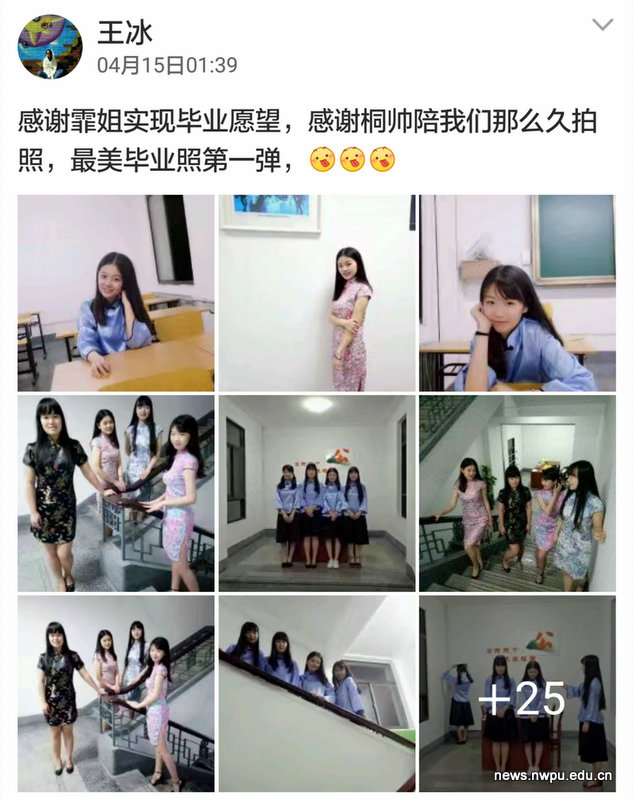View hallway photo of four girls in blue uniforms
This screenshot has width=633, height=800.
coord(317,492)
